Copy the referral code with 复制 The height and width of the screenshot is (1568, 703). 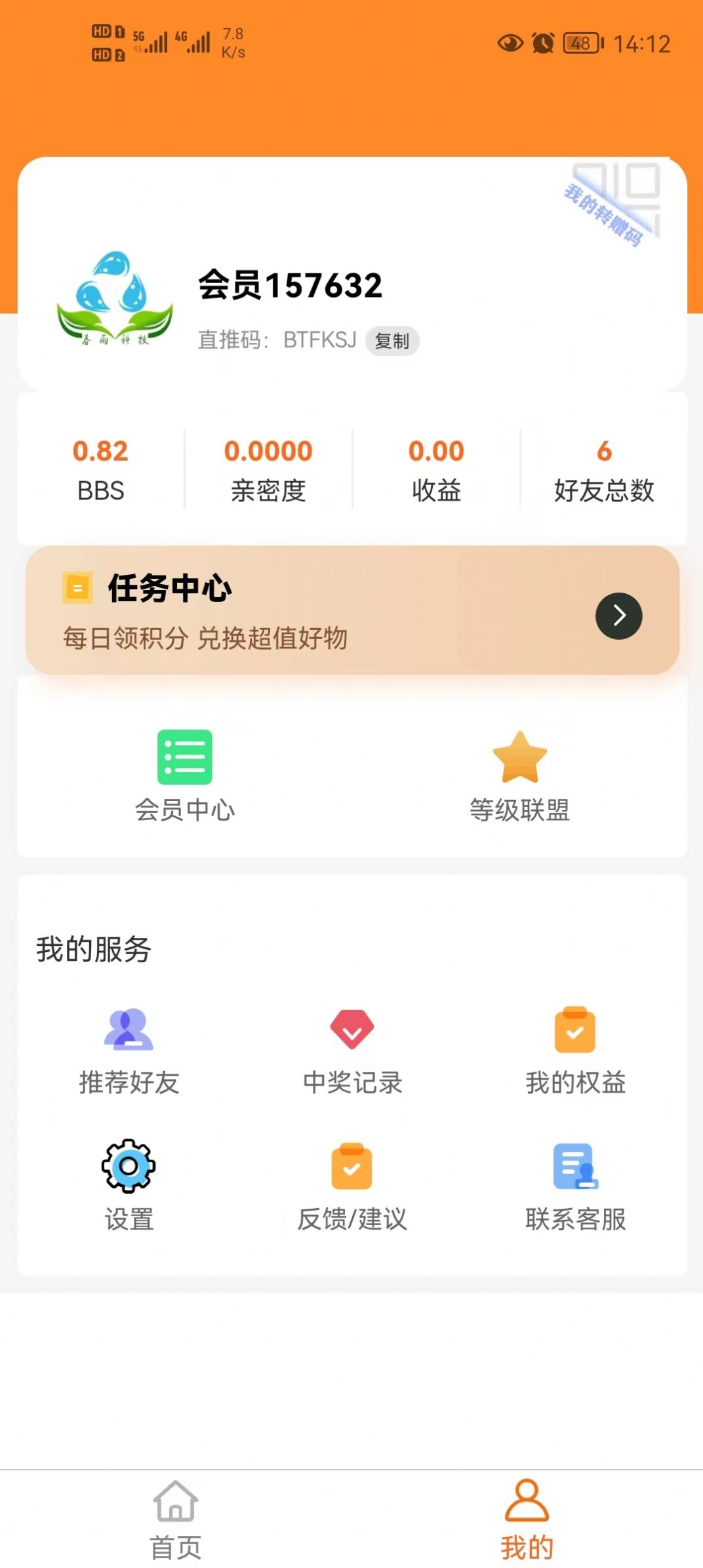coord(392,341)
